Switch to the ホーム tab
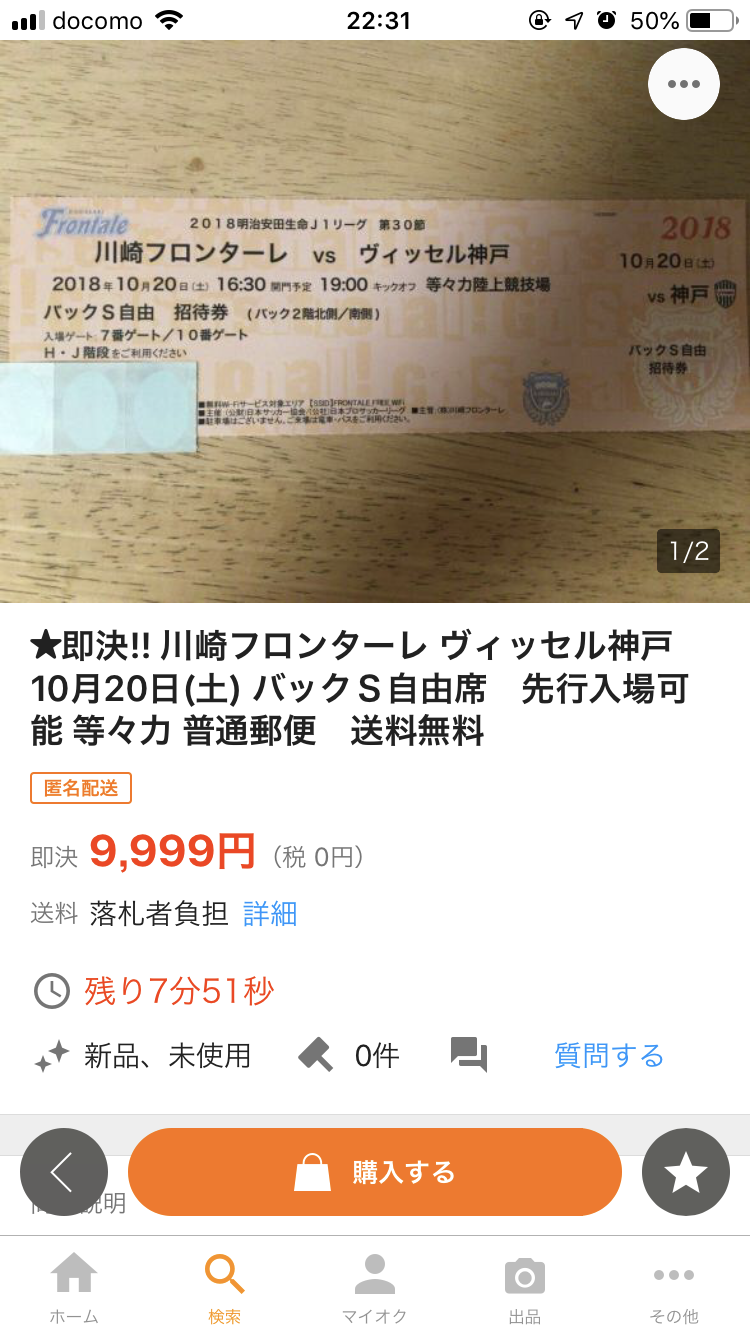 74,1288
